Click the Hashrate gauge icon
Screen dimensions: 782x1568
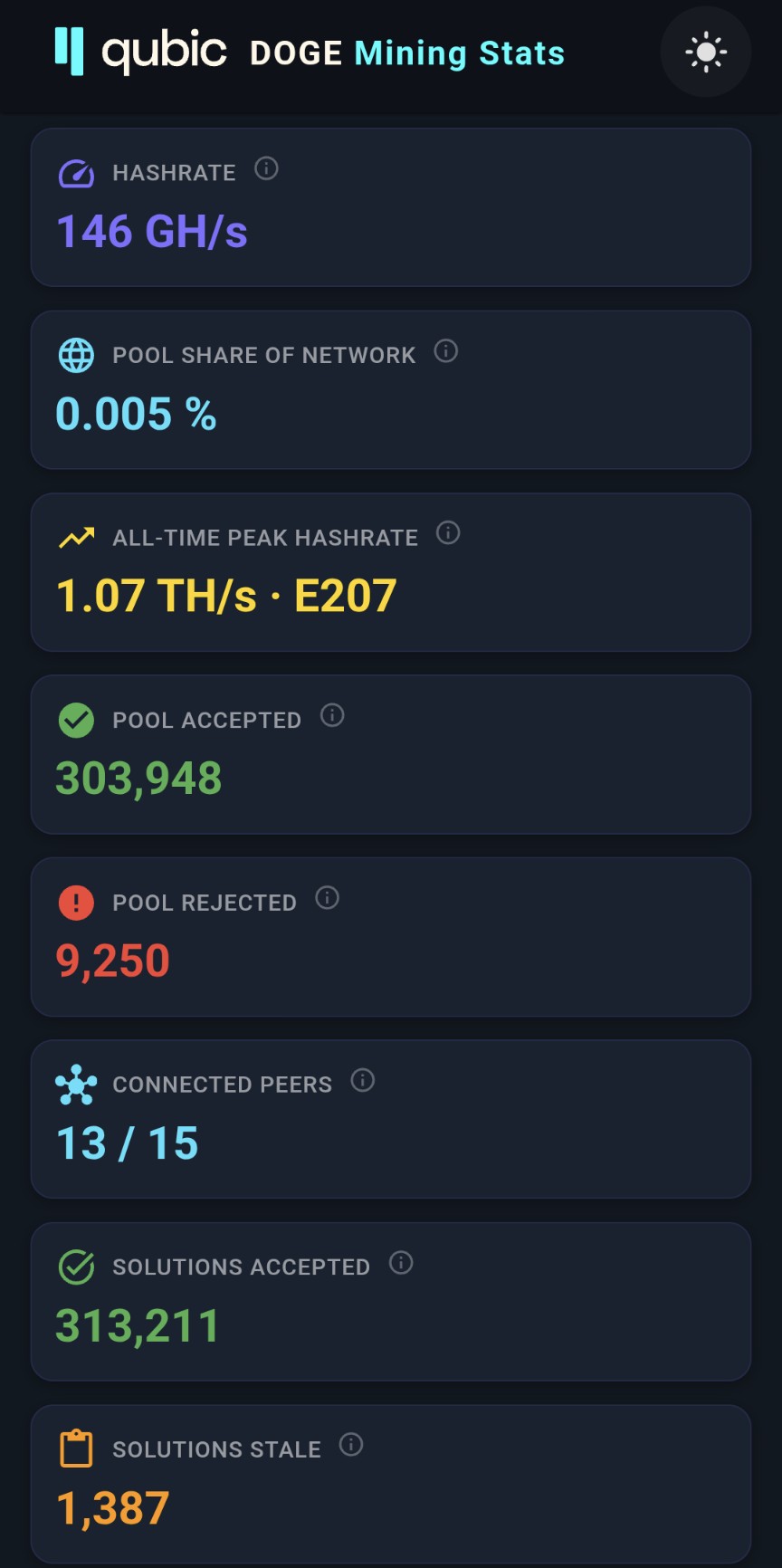(76, 173)
